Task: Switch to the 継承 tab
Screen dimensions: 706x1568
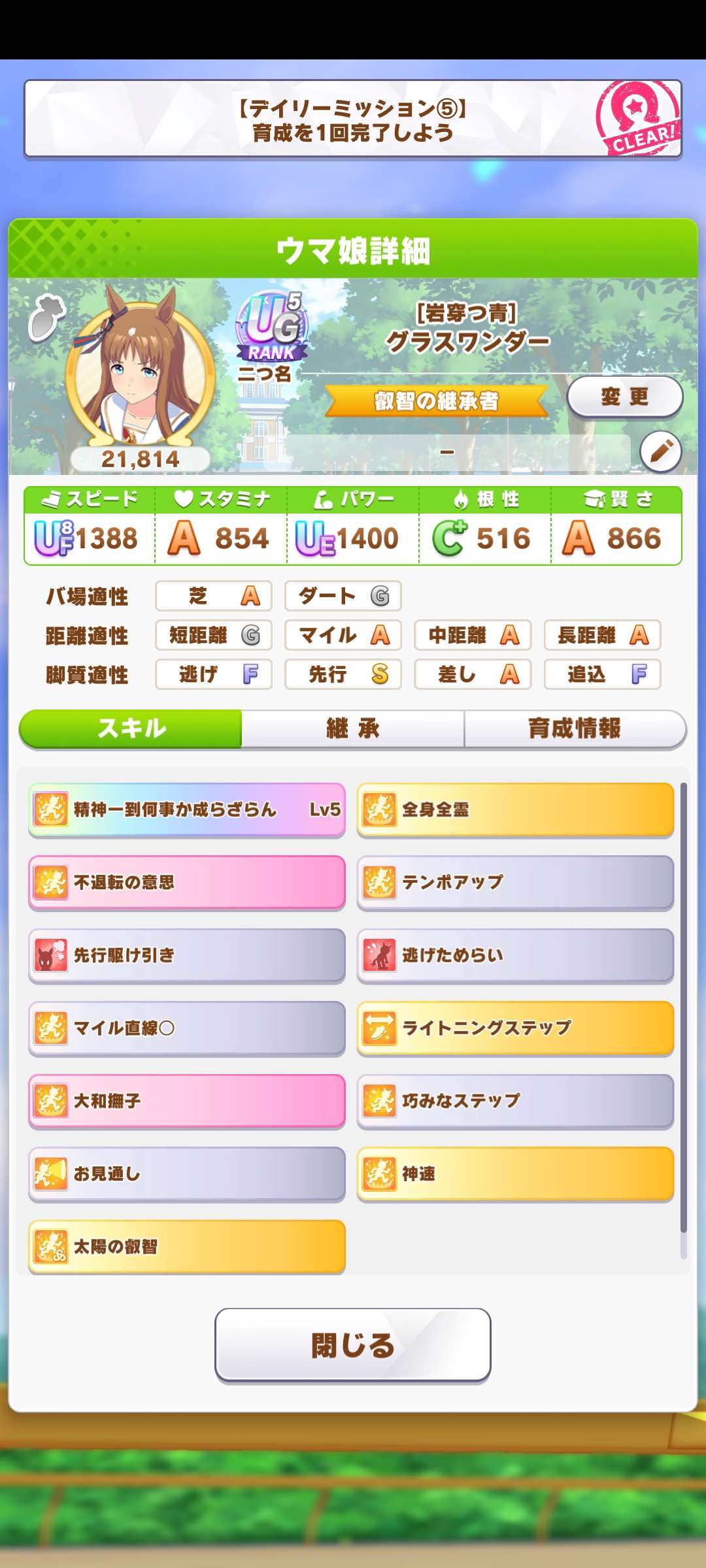Action: pos(353,728)
